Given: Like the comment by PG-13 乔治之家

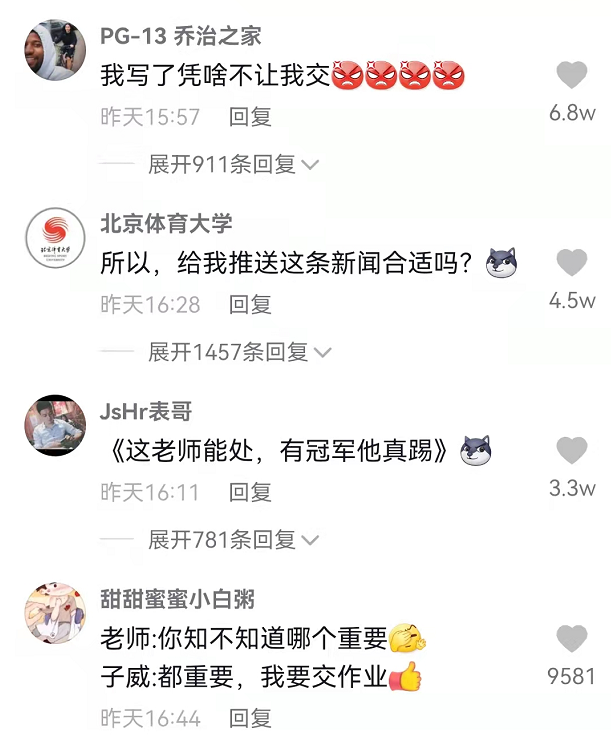Looking at the screenshot, I should point(572,75).
